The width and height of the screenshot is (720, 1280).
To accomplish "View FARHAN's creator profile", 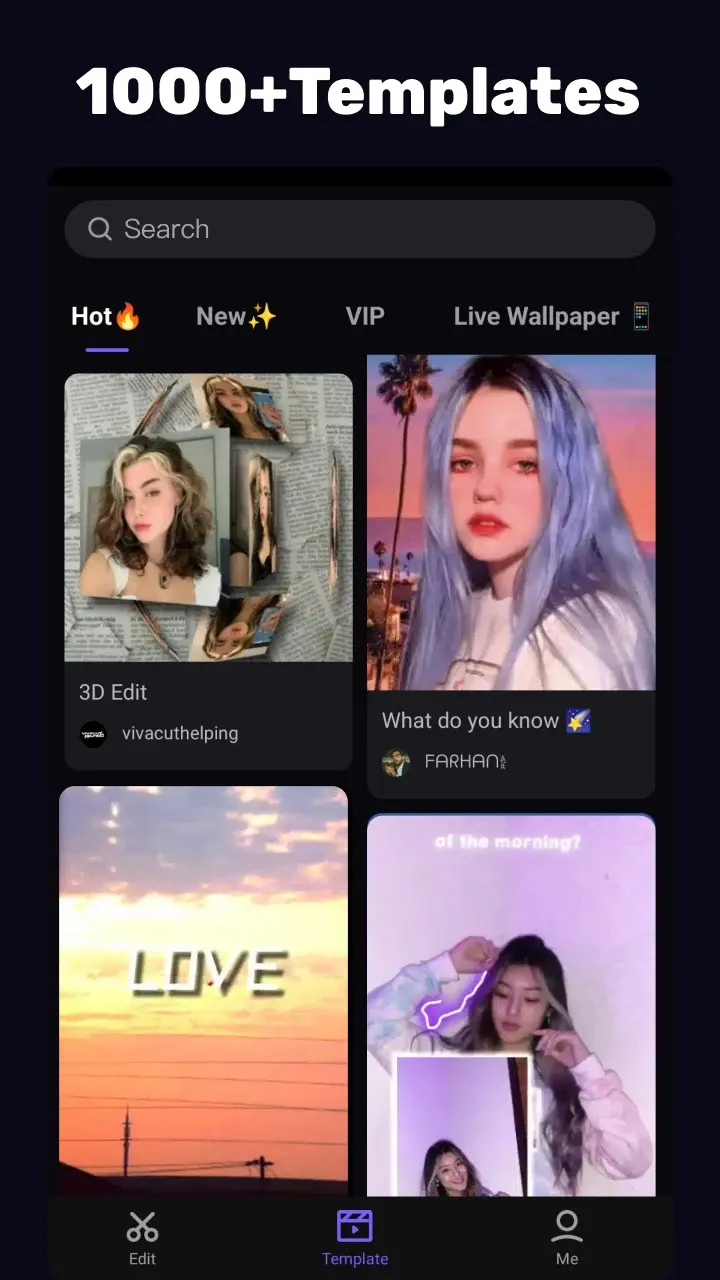I will click(445, 762).
